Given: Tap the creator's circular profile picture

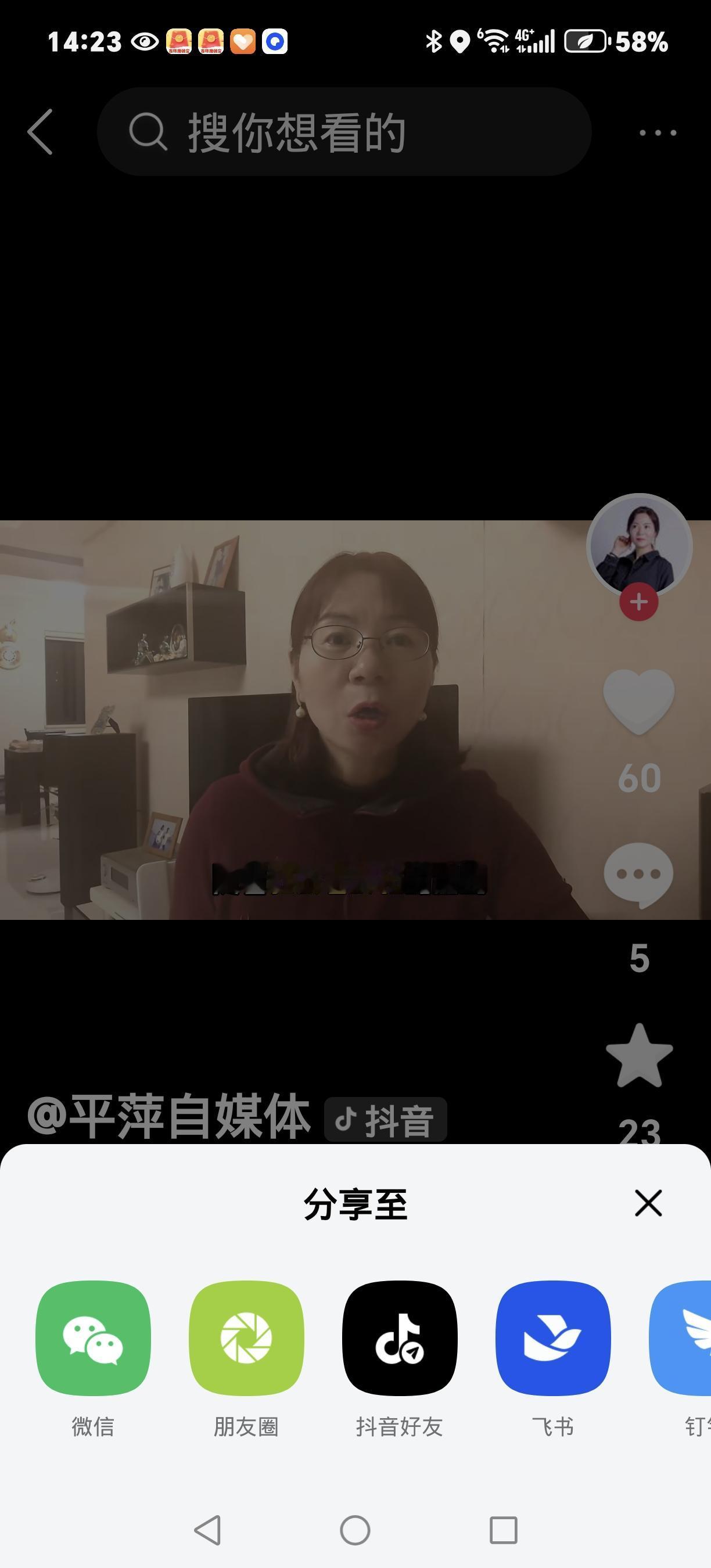Looking at the screenshot, I should 637,546.
